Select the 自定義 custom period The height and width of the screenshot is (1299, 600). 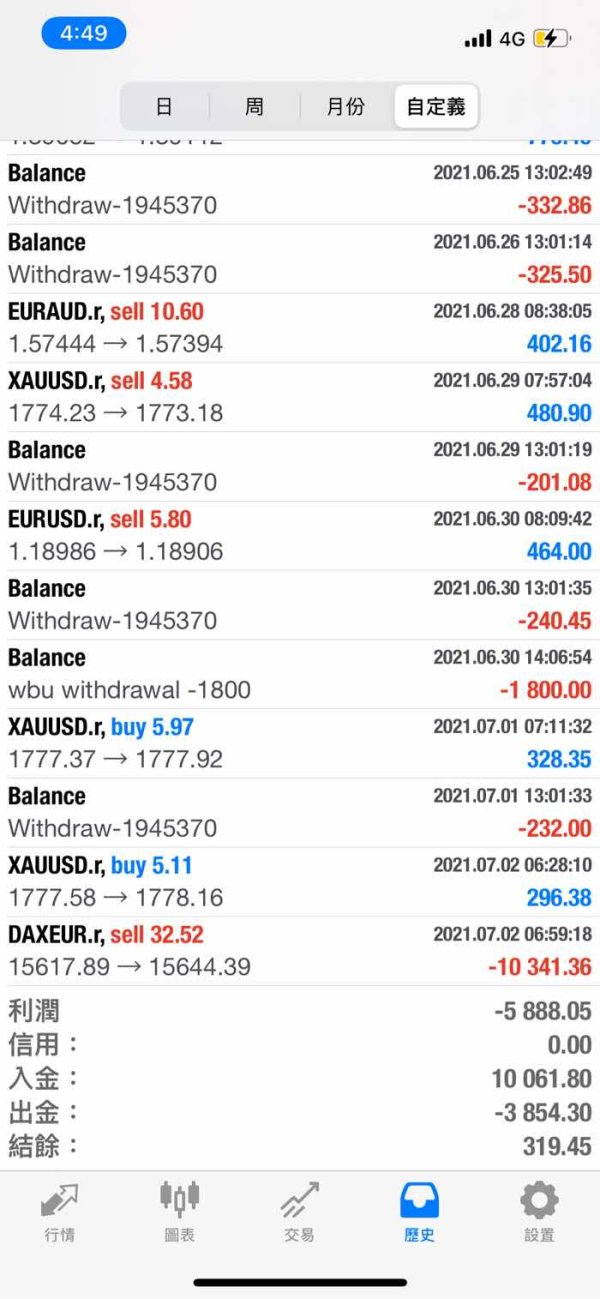pos(436,106)
